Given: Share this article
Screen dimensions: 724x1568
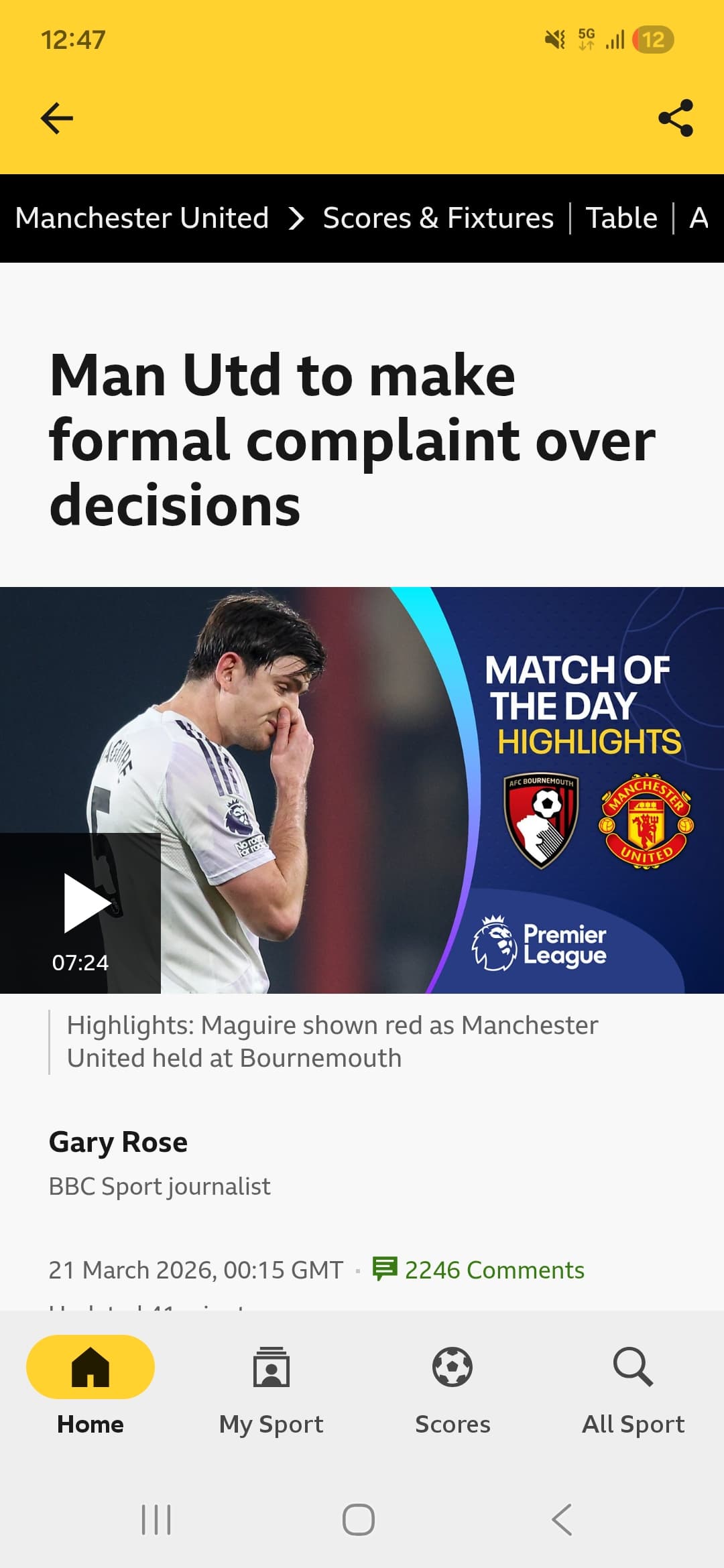Looking at the screenshot, I should tap(675, 119).
